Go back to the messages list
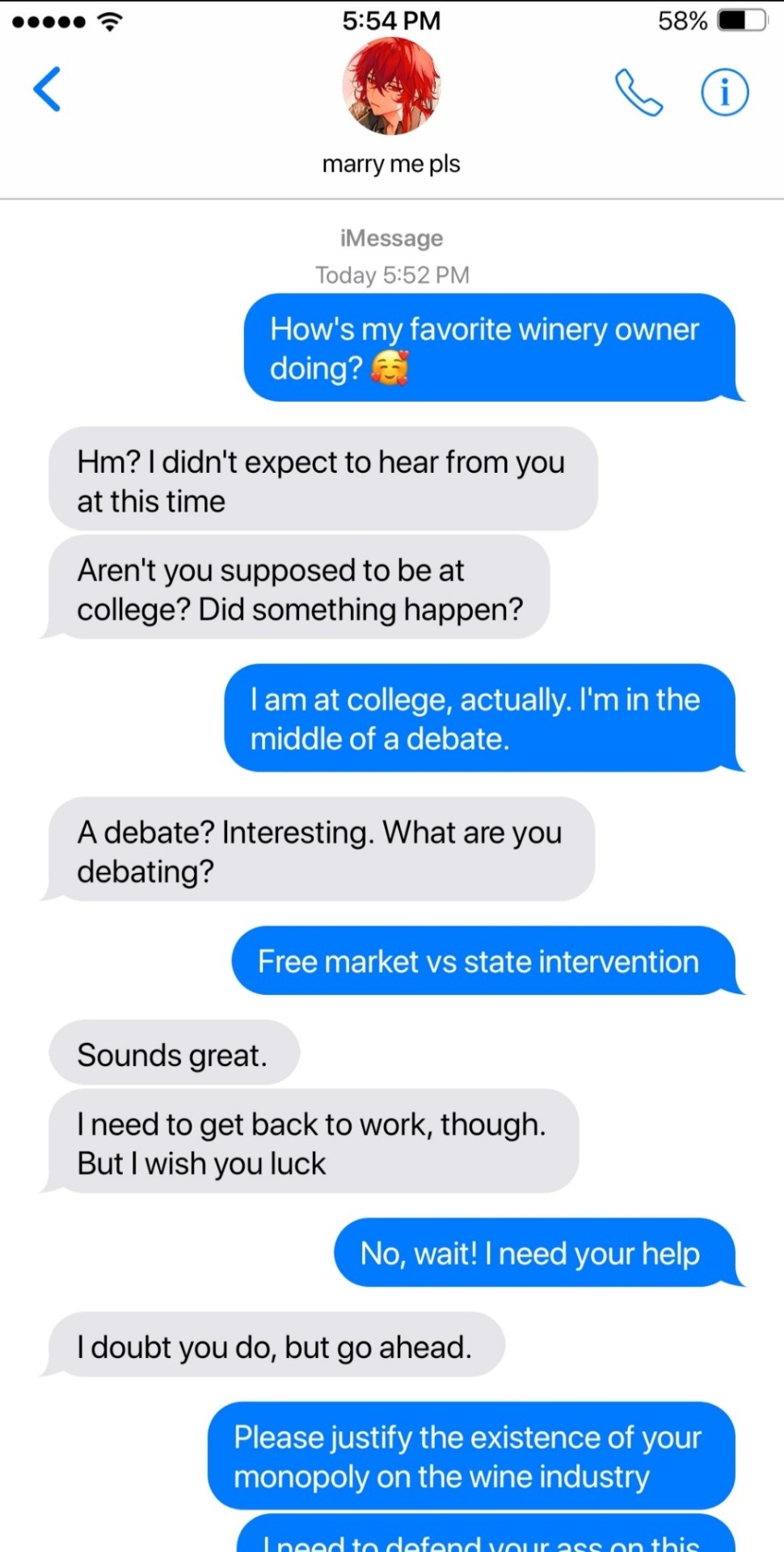 [x=47, y=89]
